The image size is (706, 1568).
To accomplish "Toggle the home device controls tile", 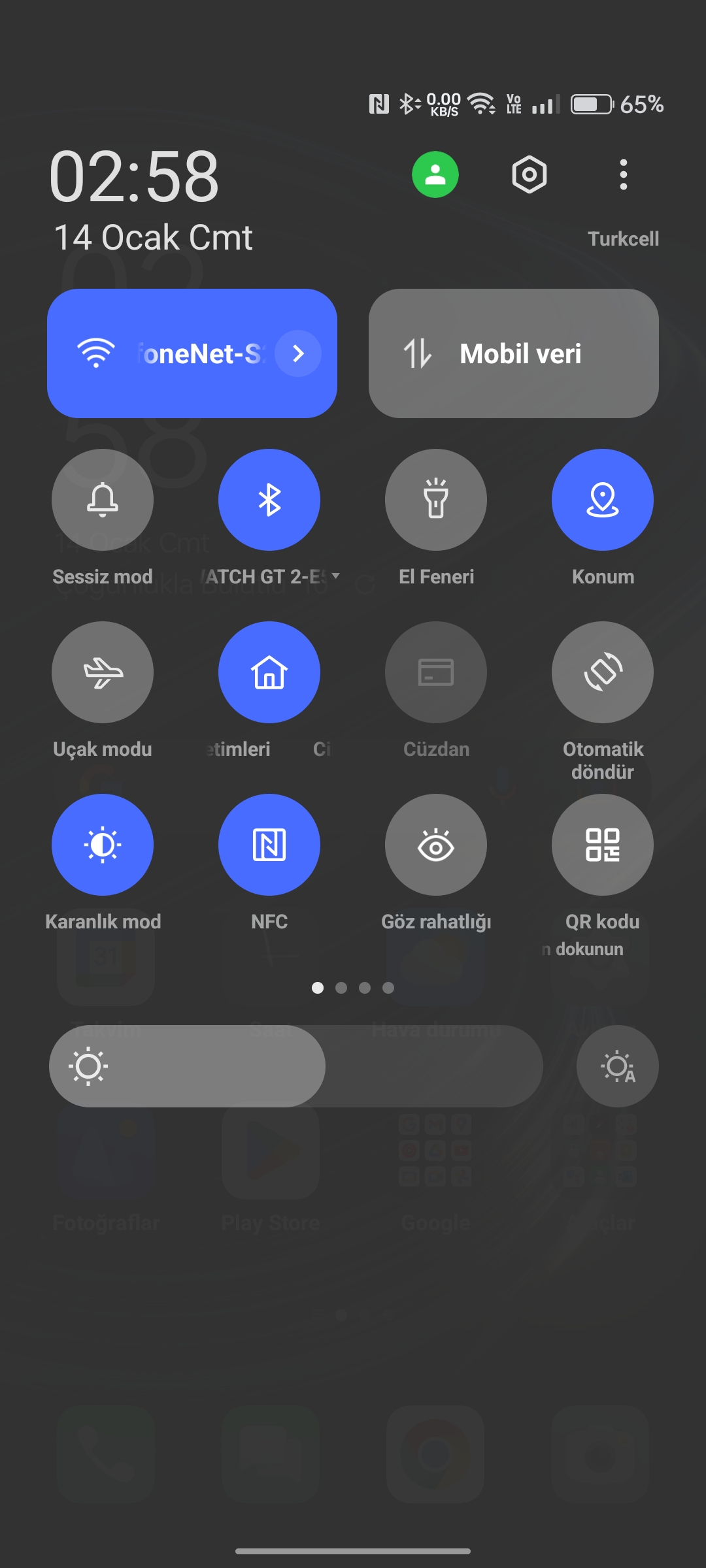I will pos(269,672).
